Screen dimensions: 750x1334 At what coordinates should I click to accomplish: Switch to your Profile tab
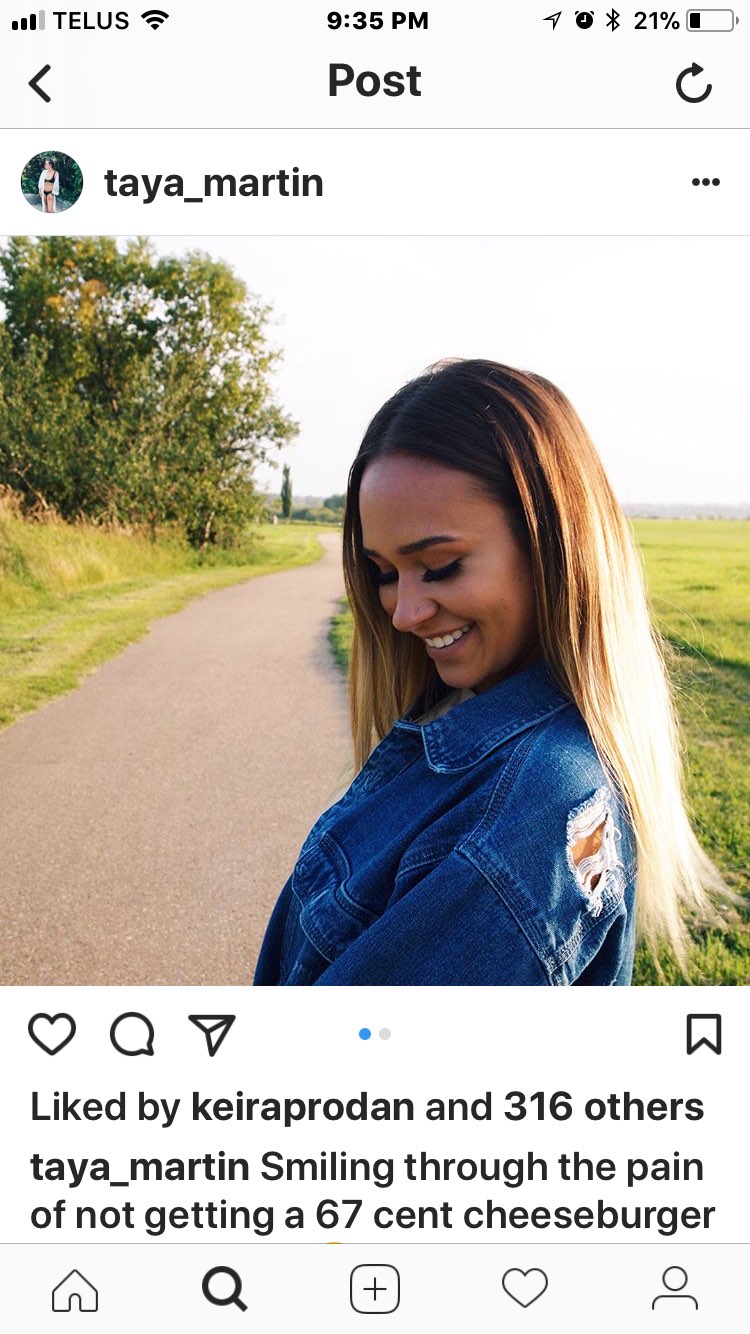pos(675,1289)
